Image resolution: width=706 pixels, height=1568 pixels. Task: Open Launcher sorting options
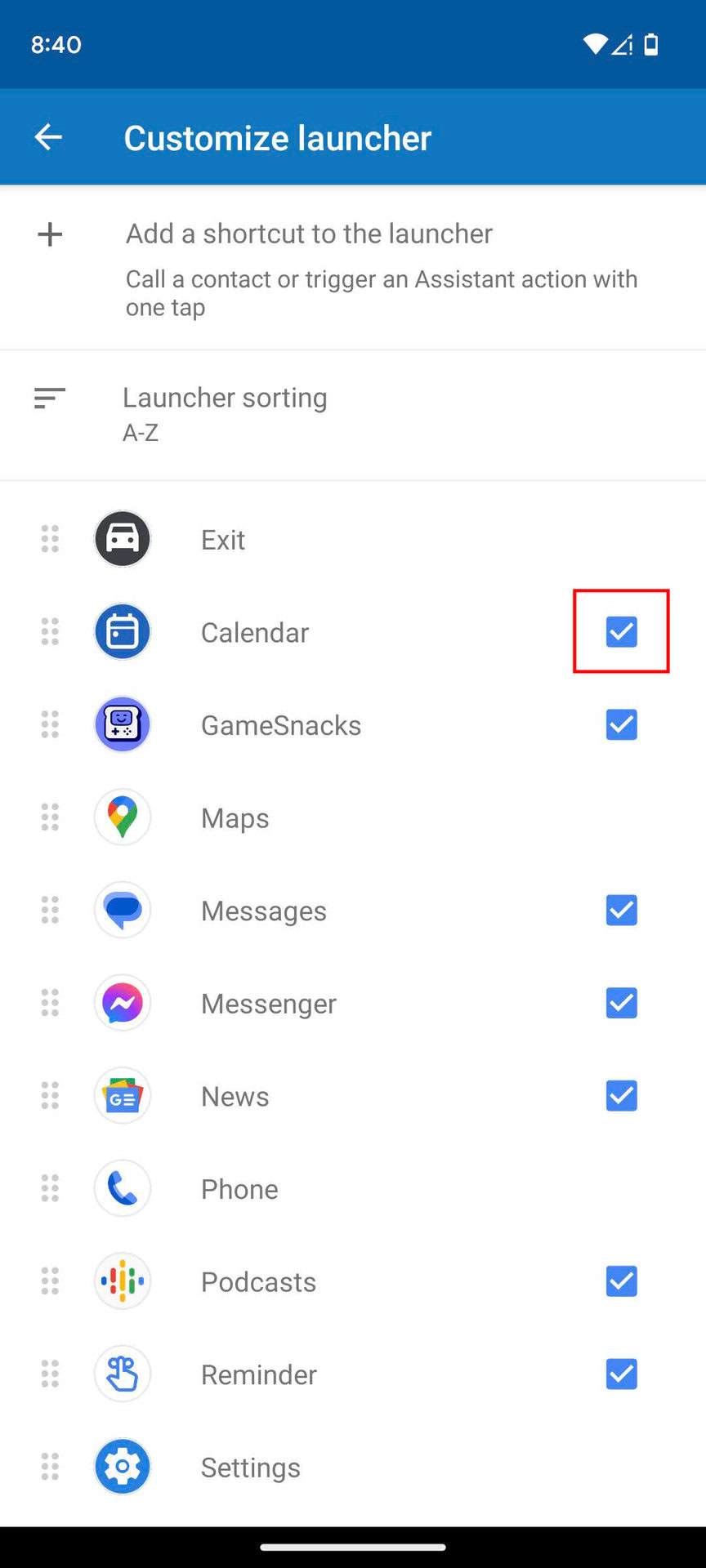353,415
